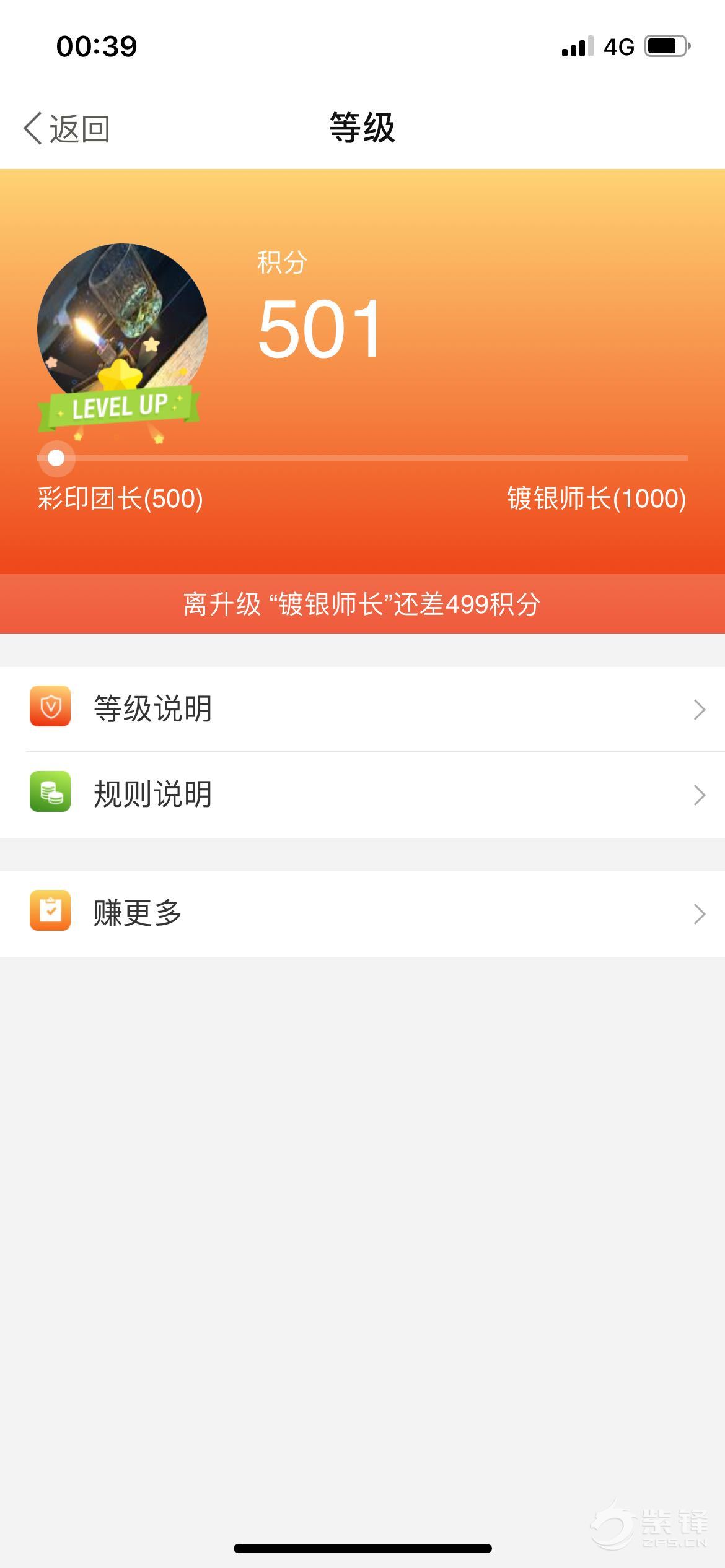Open the 赚更多 row
This screenshot has width=725, height=1568.
tap(362, 913)
